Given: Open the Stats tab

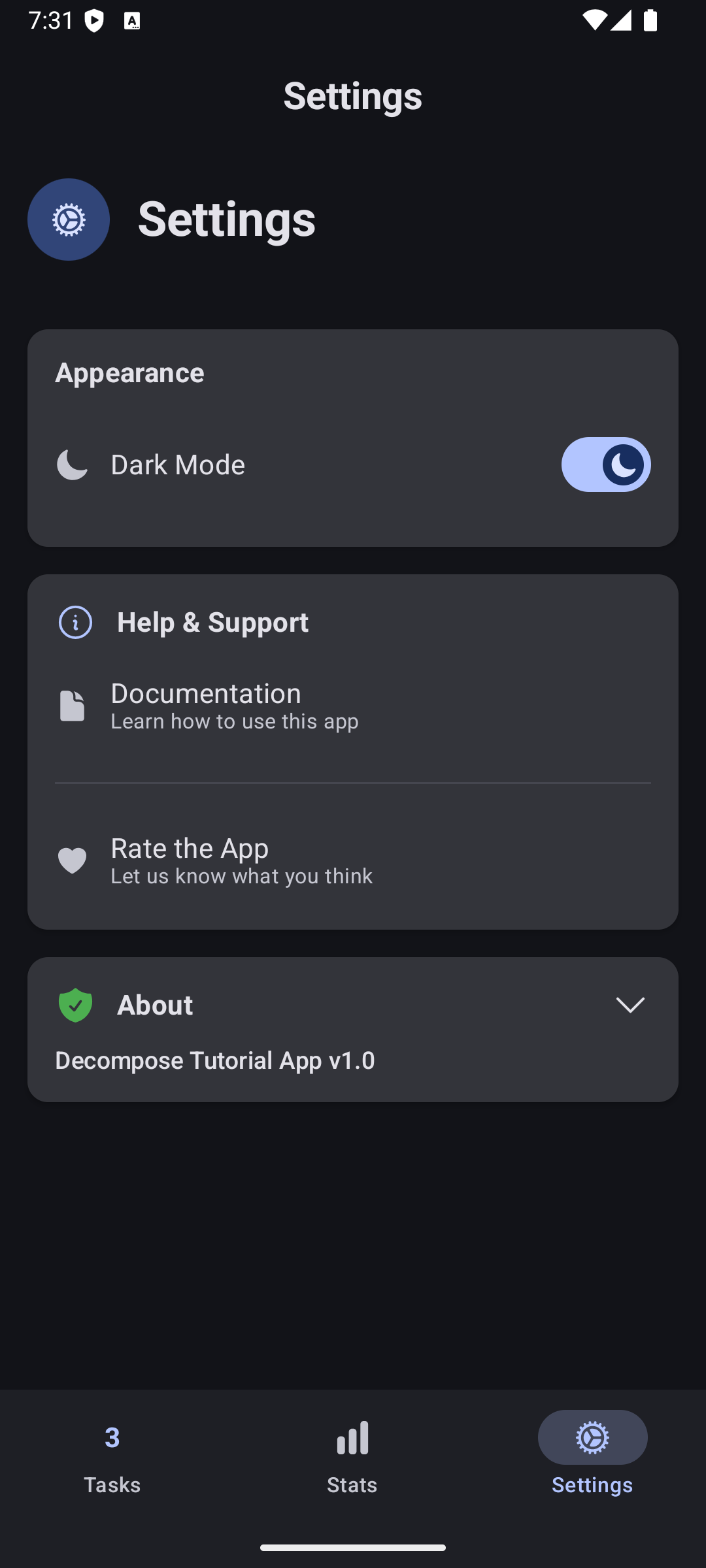Looking at the screenshot, I should 352,1457.
